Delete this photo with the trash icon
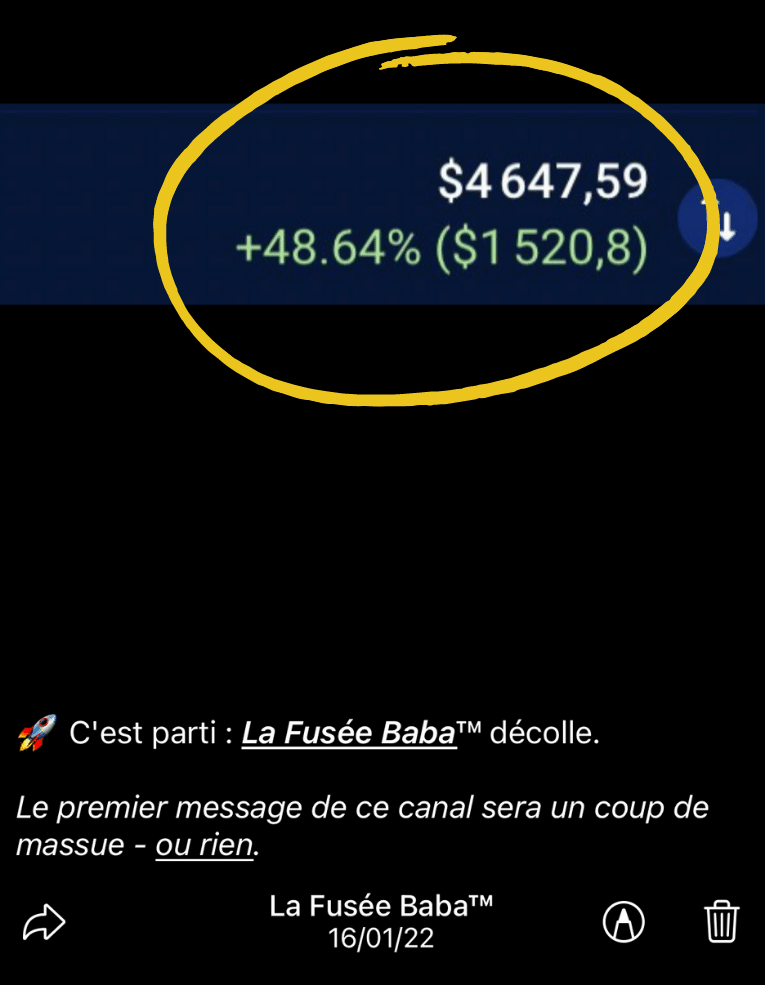The width and height of the screenshot is (765, 985). pos(721,921)
